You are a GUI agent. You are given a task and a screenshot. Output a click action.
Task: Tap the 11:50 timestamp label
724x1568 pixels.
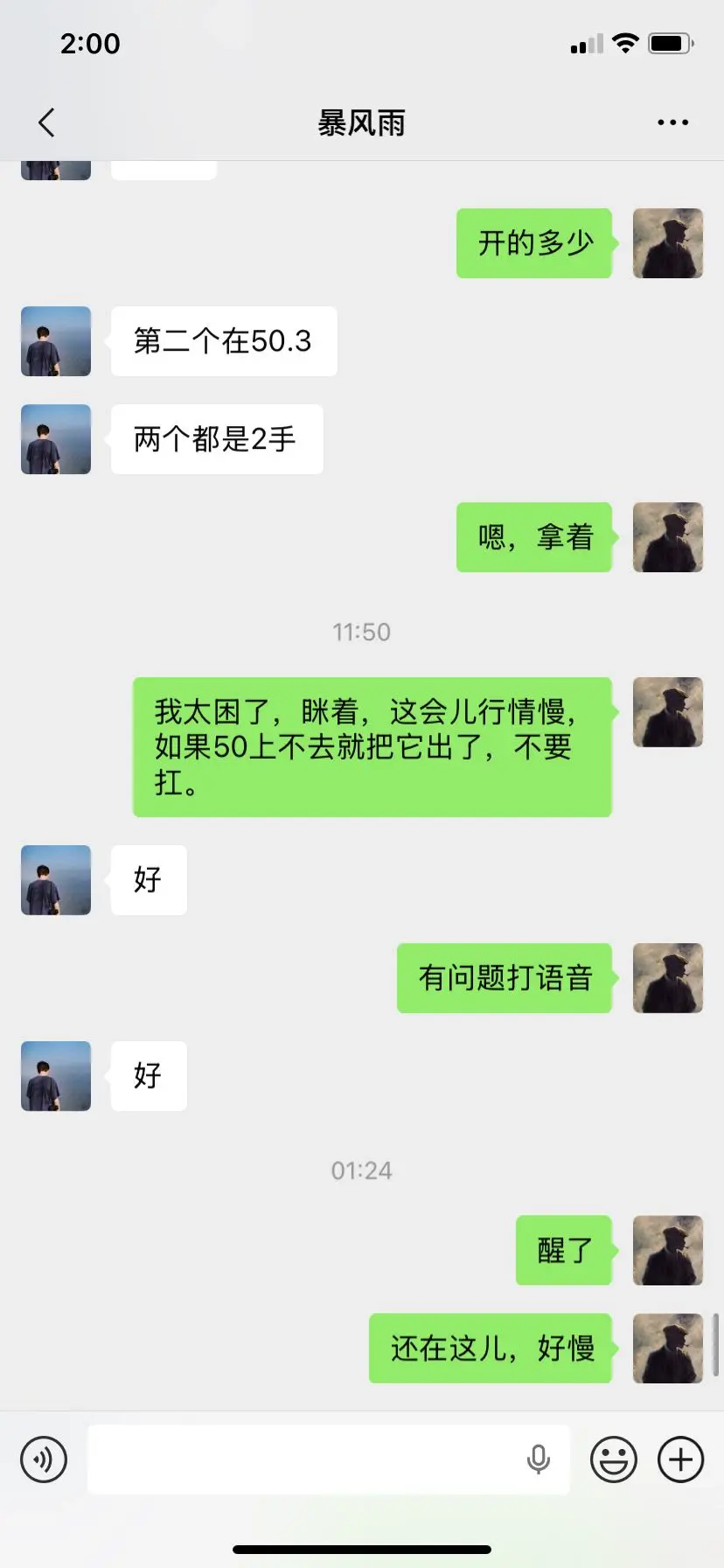pyautogui.click(x=361, y=631)
